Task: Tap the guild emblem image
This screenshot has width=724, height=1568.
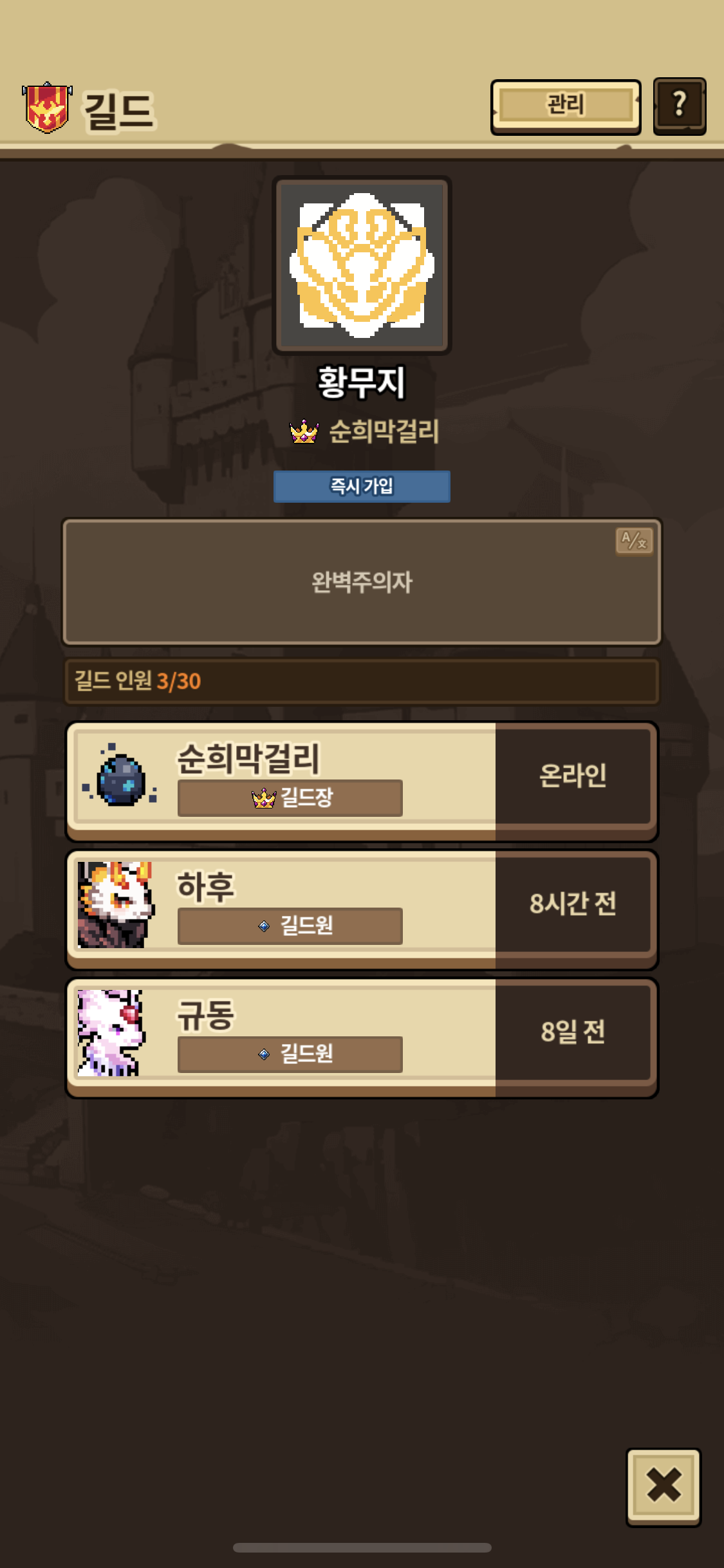Action: coord(362,265)
